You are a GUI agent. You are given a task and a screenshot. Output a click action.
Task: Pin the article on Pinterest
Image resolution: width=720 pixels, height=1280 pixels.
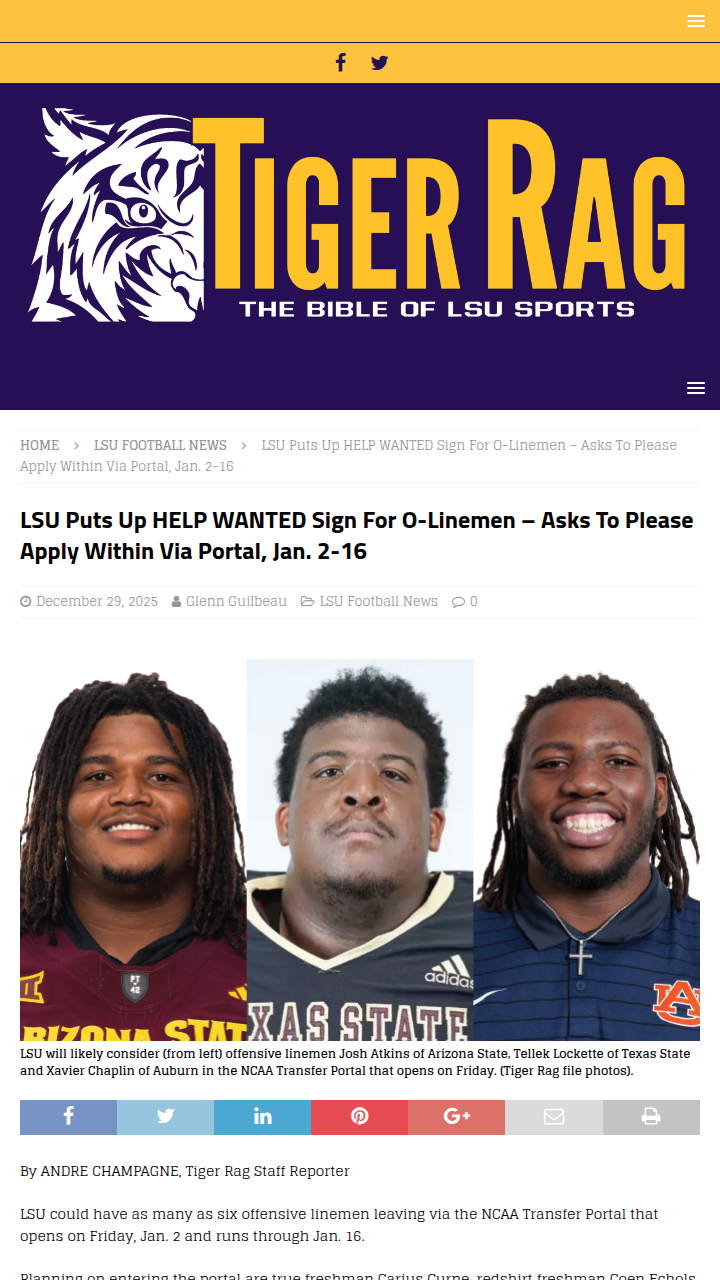tap(359, 1117)
